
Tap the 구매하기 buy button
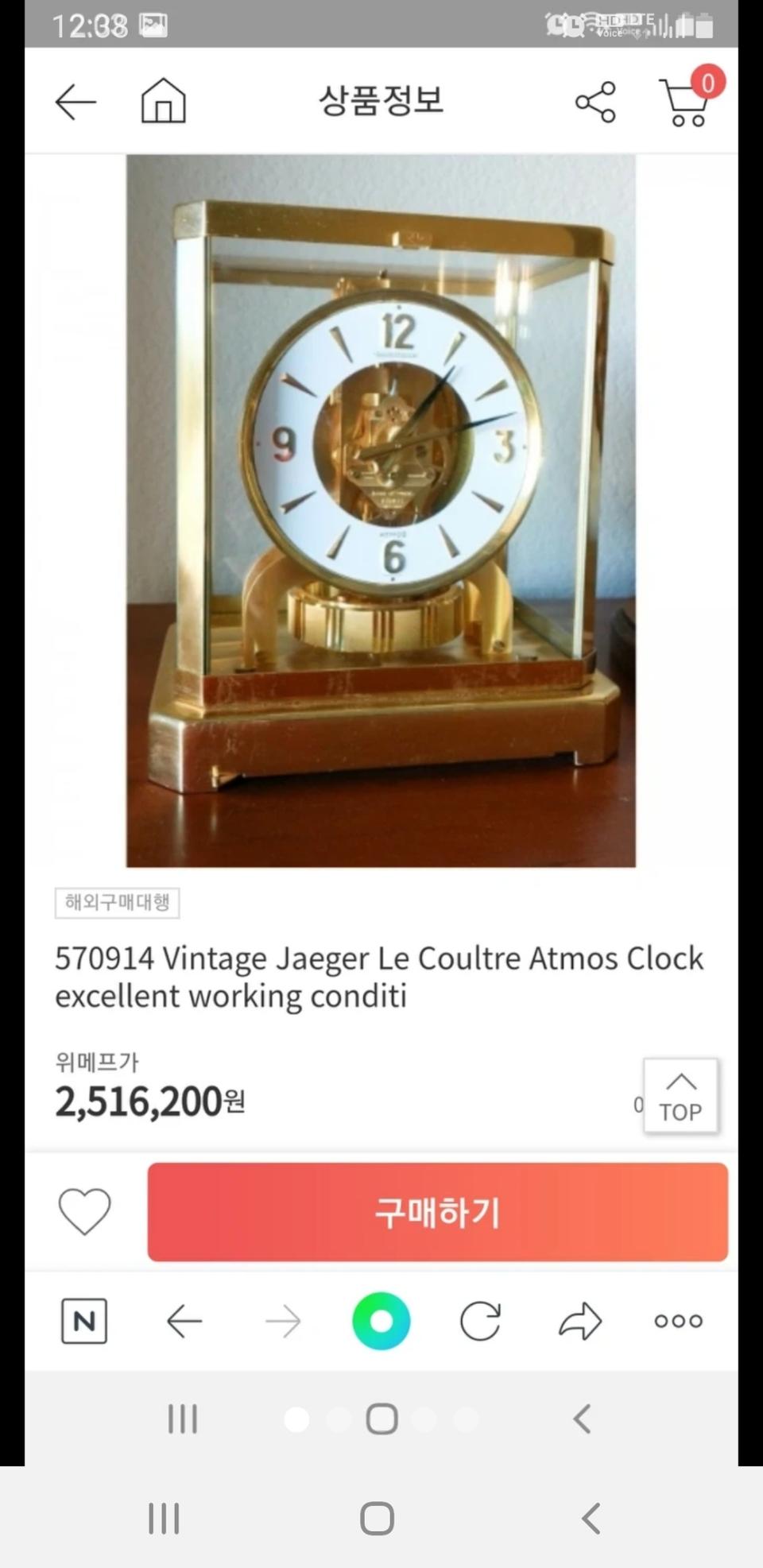437,1212
